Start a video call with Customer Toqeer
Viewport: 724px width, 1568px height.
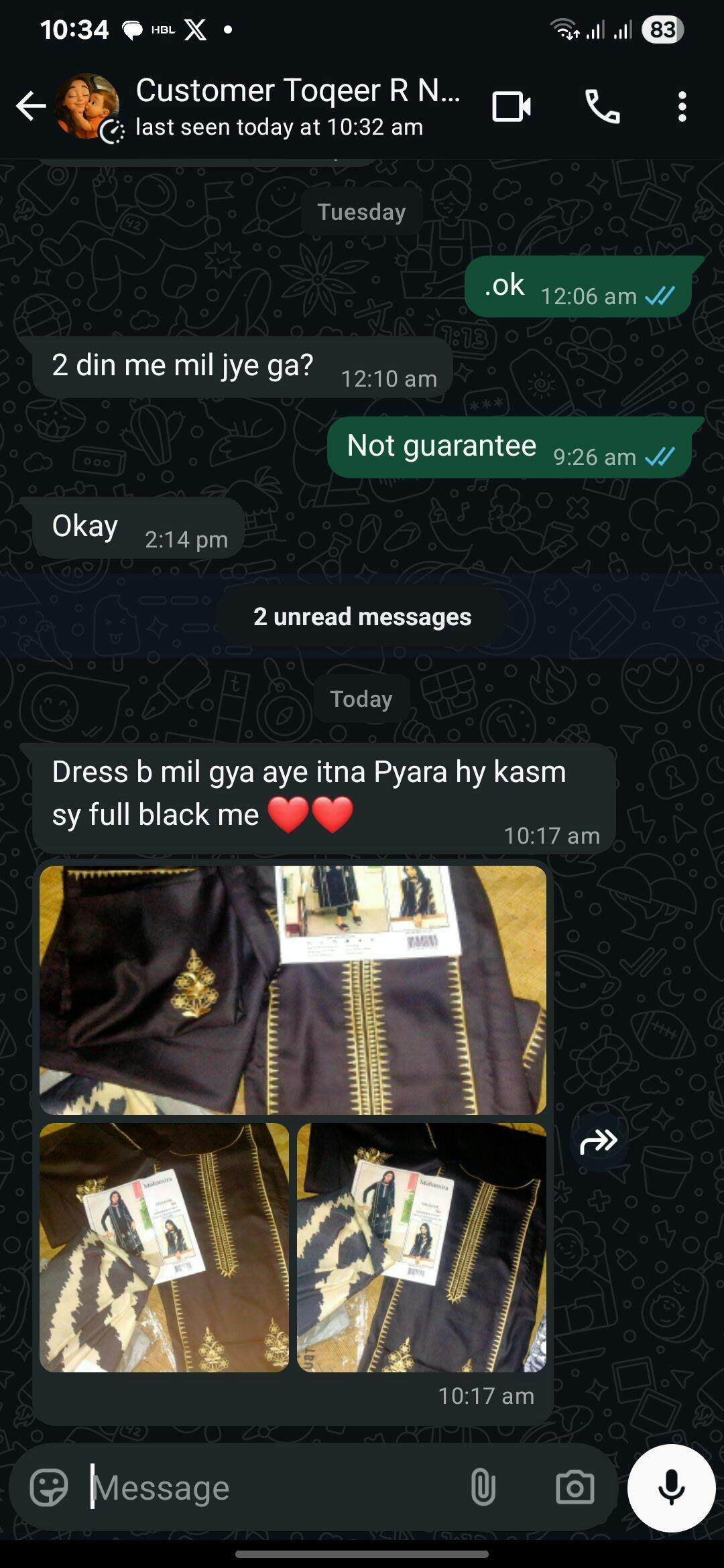(511, 107)
